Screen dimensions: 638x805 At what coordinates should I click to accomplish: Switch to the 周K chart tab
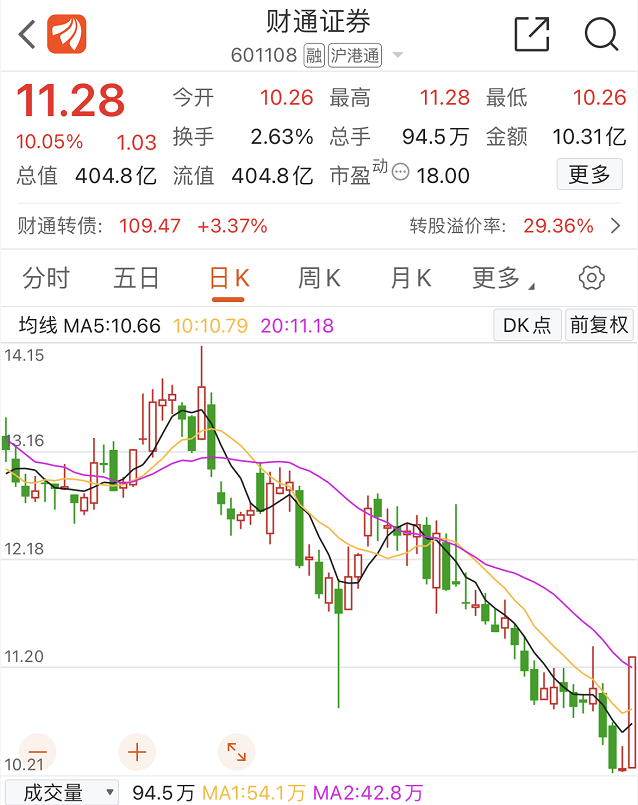point(320,278)
